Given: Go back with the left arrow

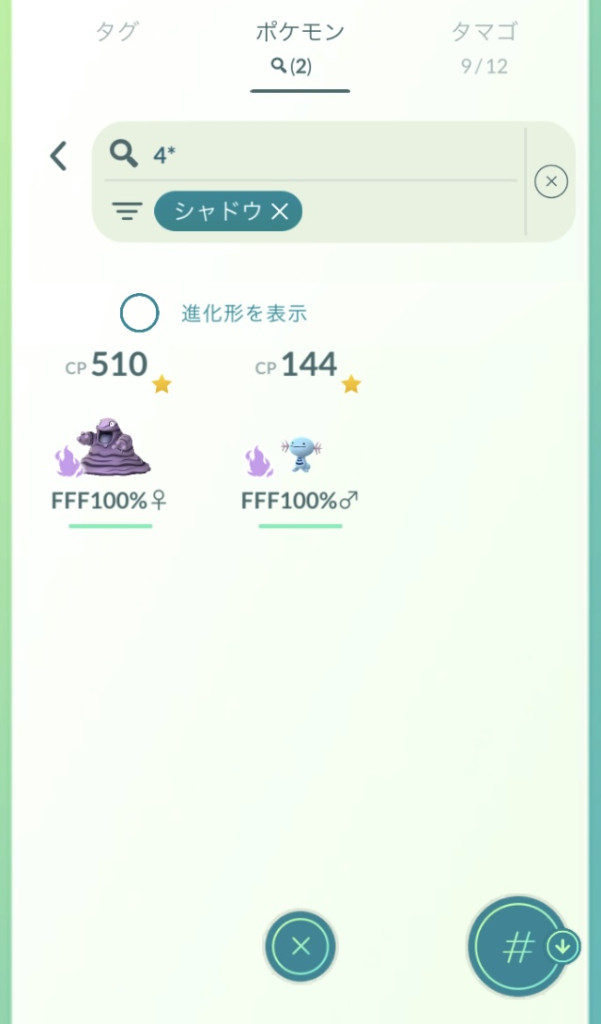Looking at the screenshot, I should pos(59,155).
